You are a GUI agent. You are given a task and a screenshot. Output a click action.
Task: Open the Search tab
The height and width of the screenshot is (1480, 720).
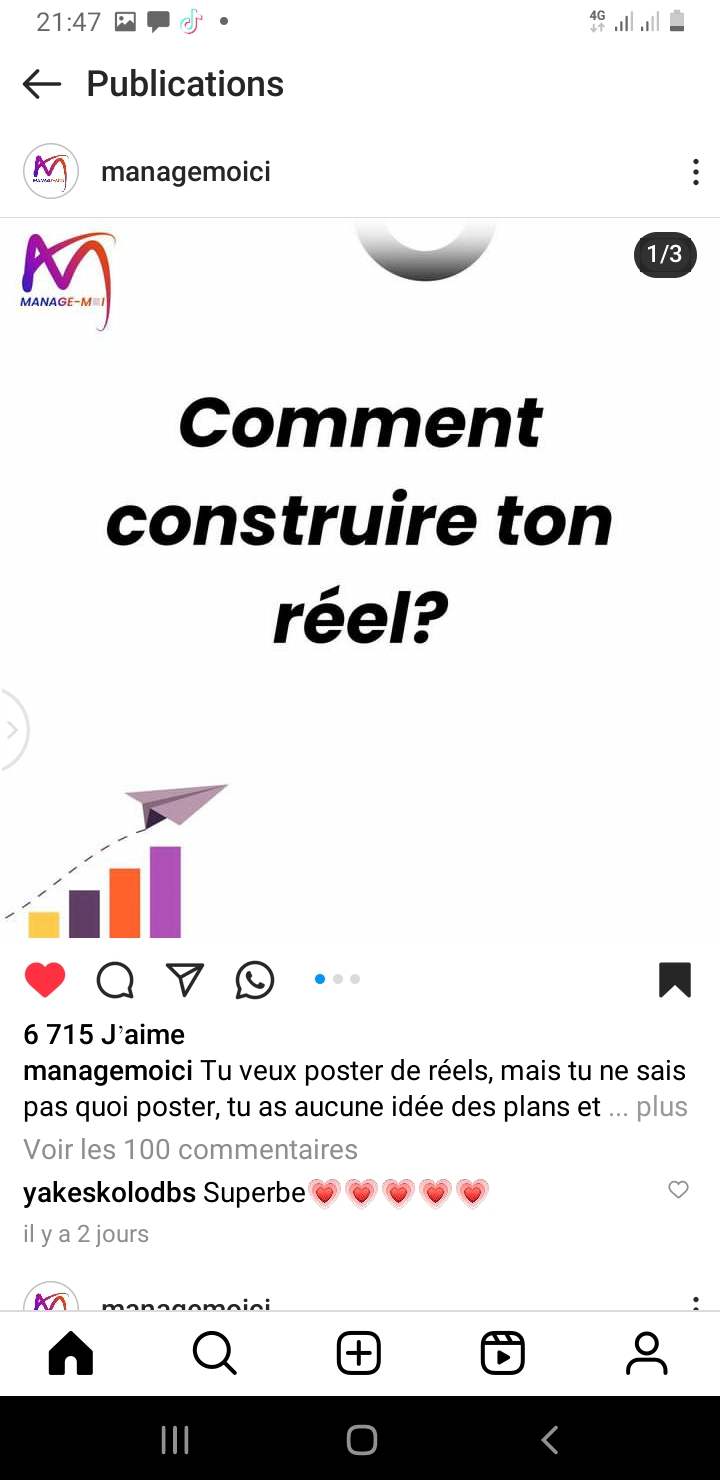click(214, 1354)
